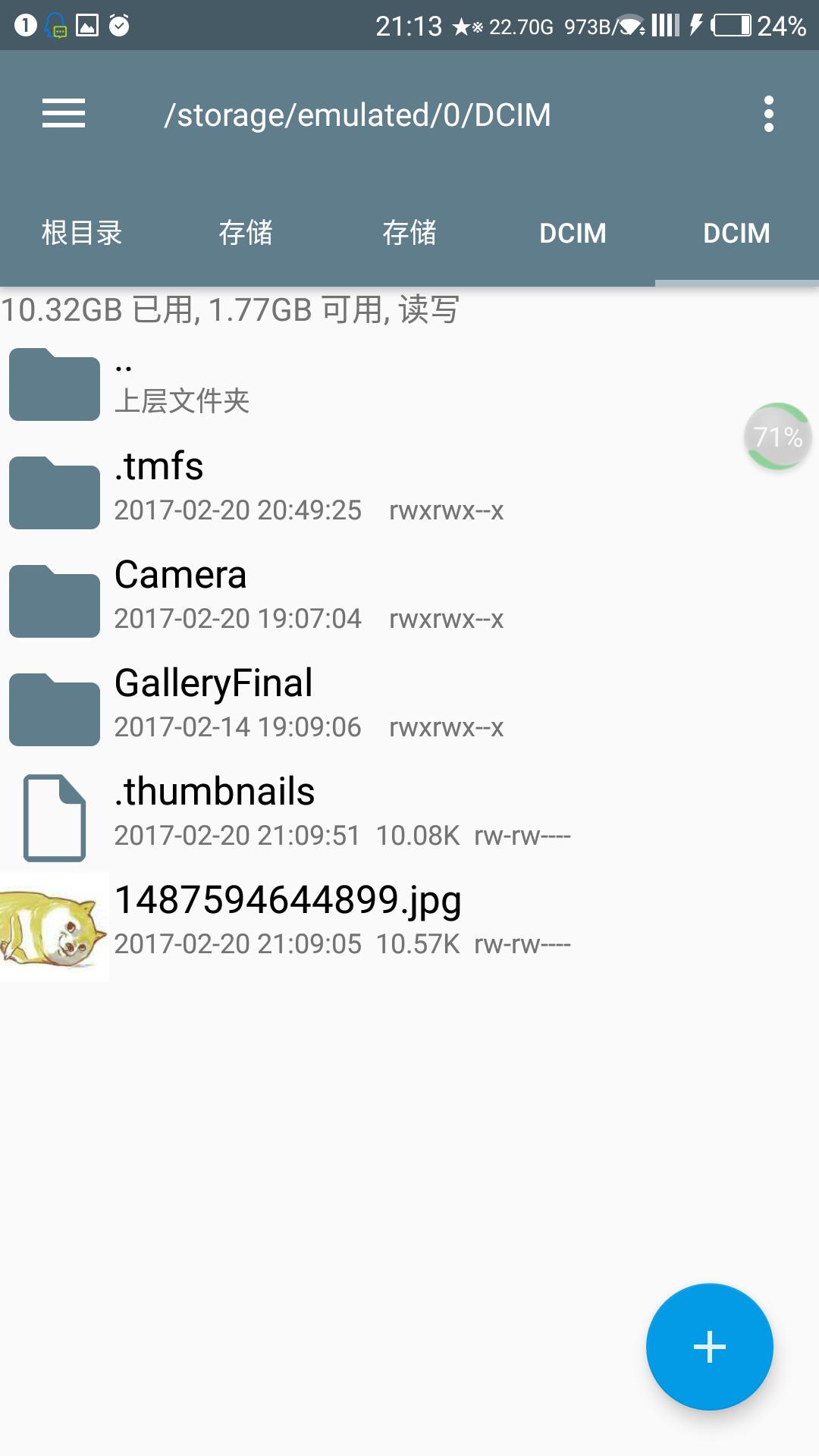Viewport: 819px width, 1456px height.
Task: Select the first 存储 breadcrumb item
Action: click(246, 233)
